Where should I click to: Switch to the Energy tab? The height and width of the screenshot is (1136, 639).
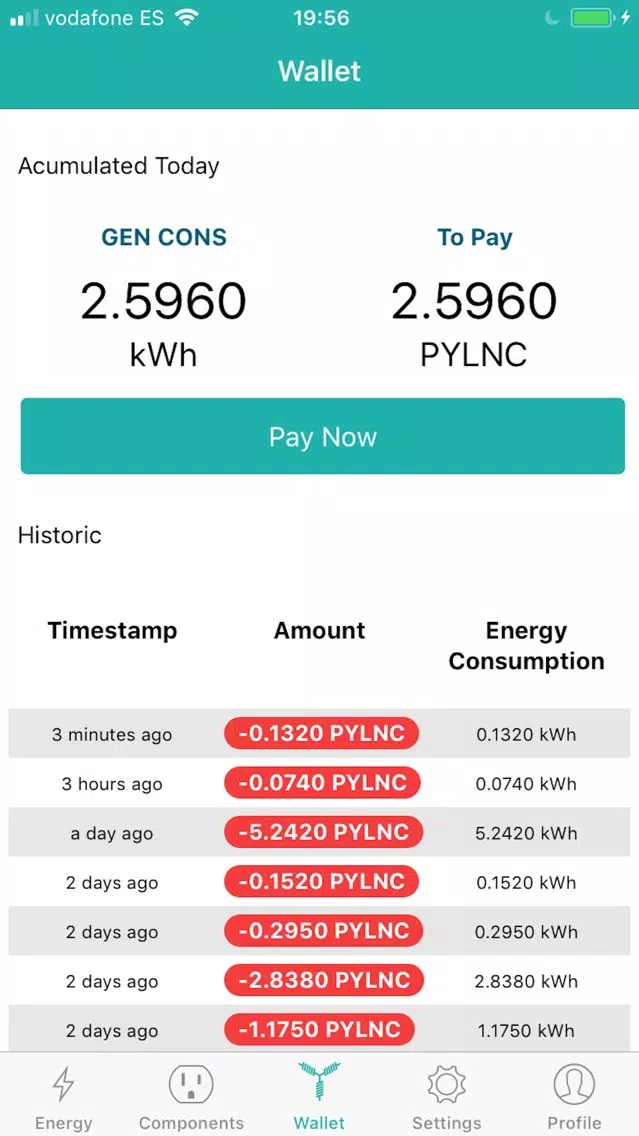[64, 1095]
